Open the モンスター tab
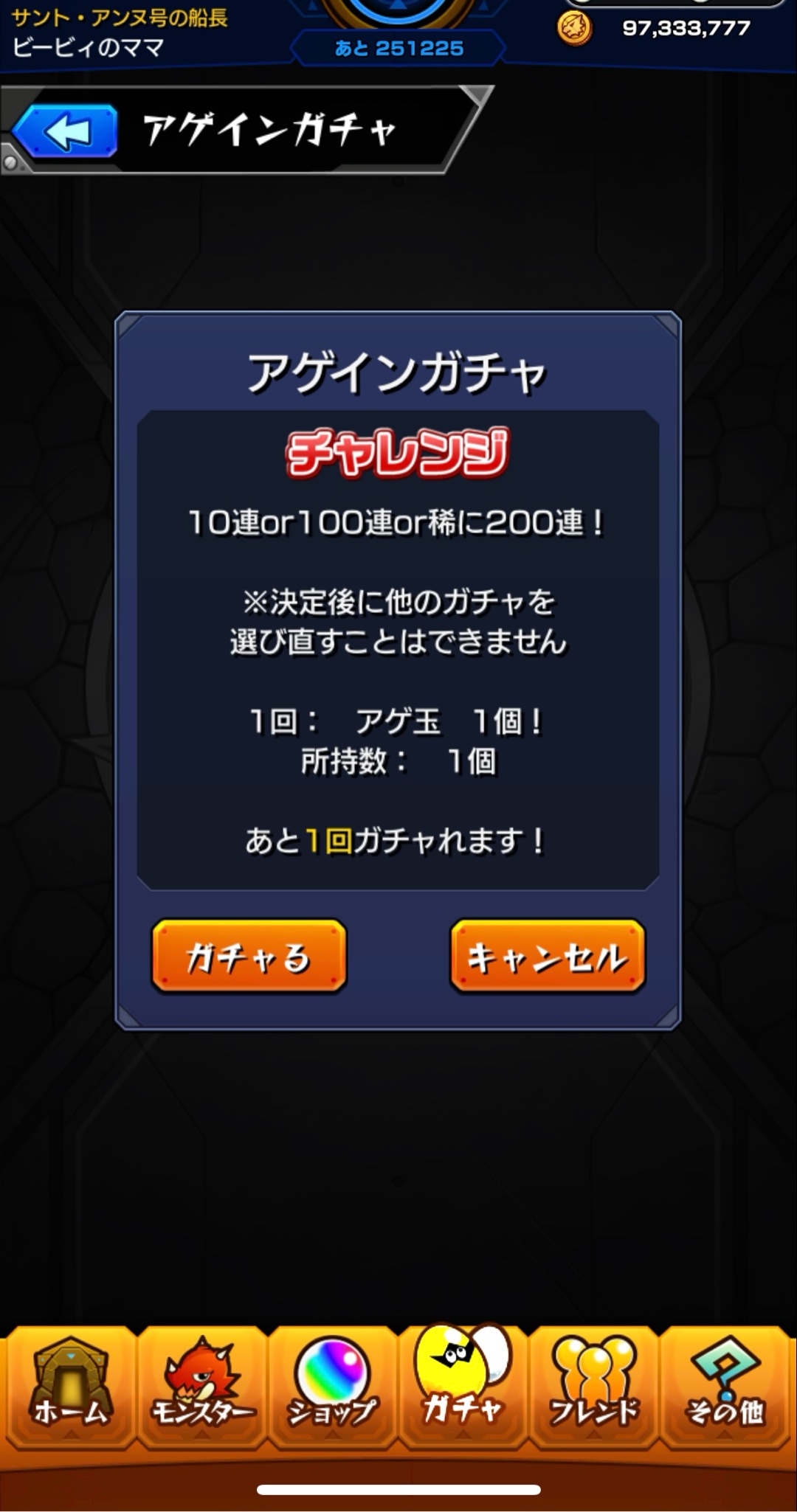This screenshot has width=797, height=1512. tap(202, 1385)
